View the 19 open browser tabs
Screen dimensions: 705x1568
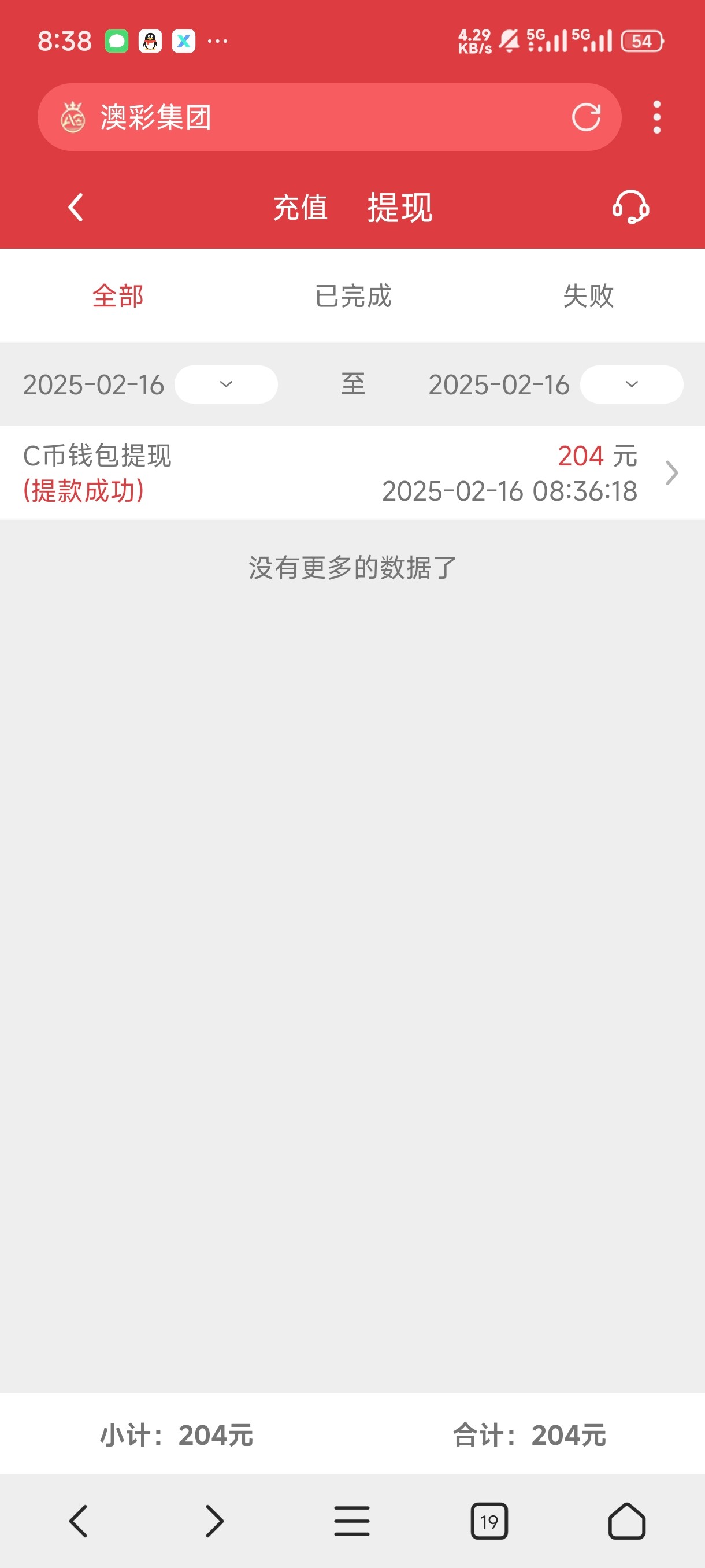[x=489, y=1521]
